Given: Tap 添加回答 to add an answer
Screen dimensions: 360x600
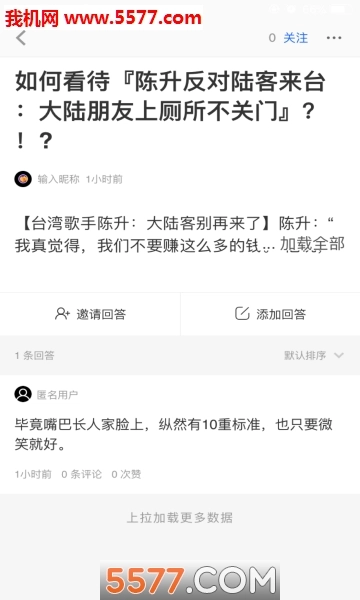Looking at the screenshot, I should [270, 314].
